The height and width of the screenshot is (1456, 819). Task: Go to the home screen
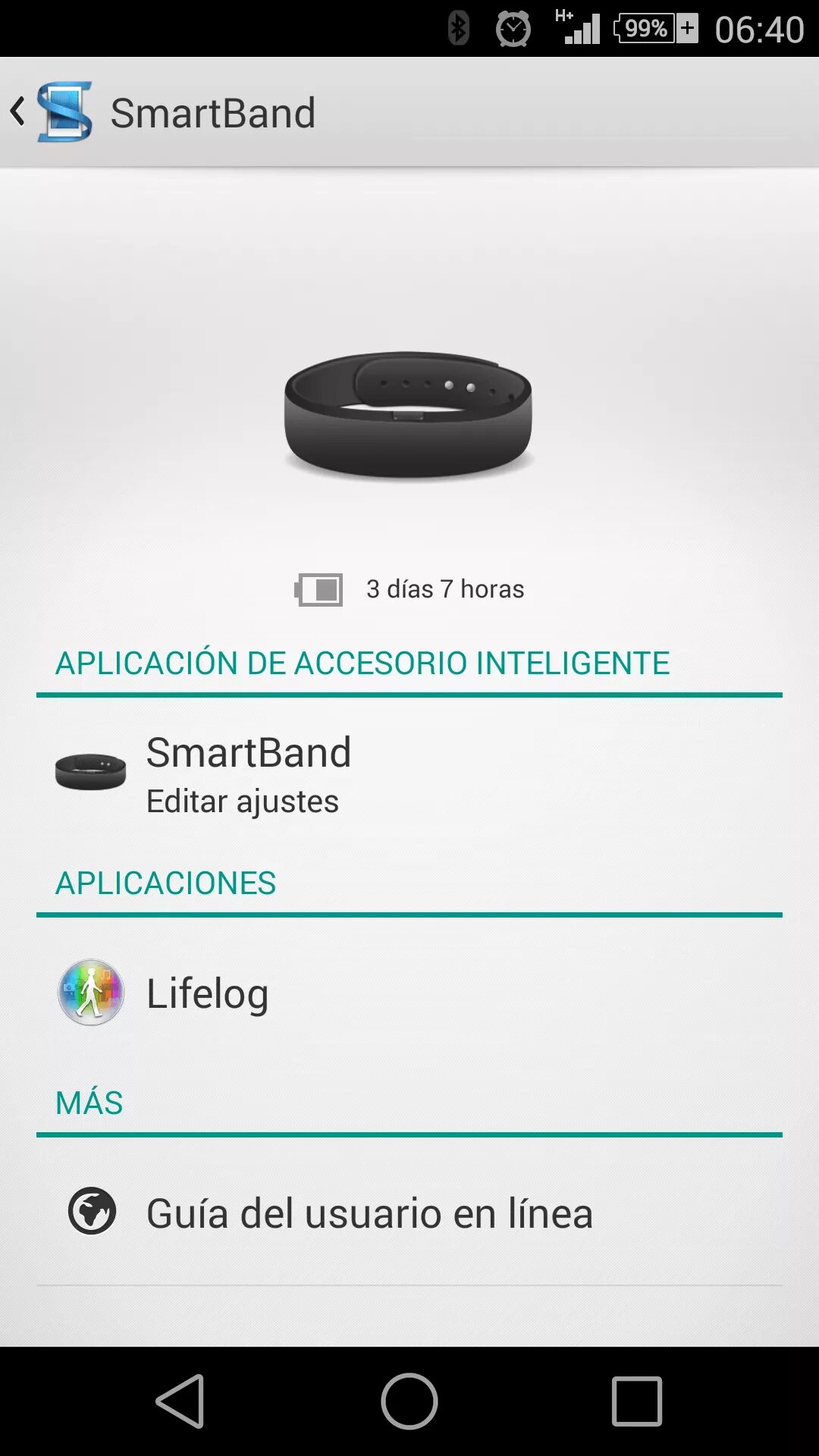(409, 1401)
